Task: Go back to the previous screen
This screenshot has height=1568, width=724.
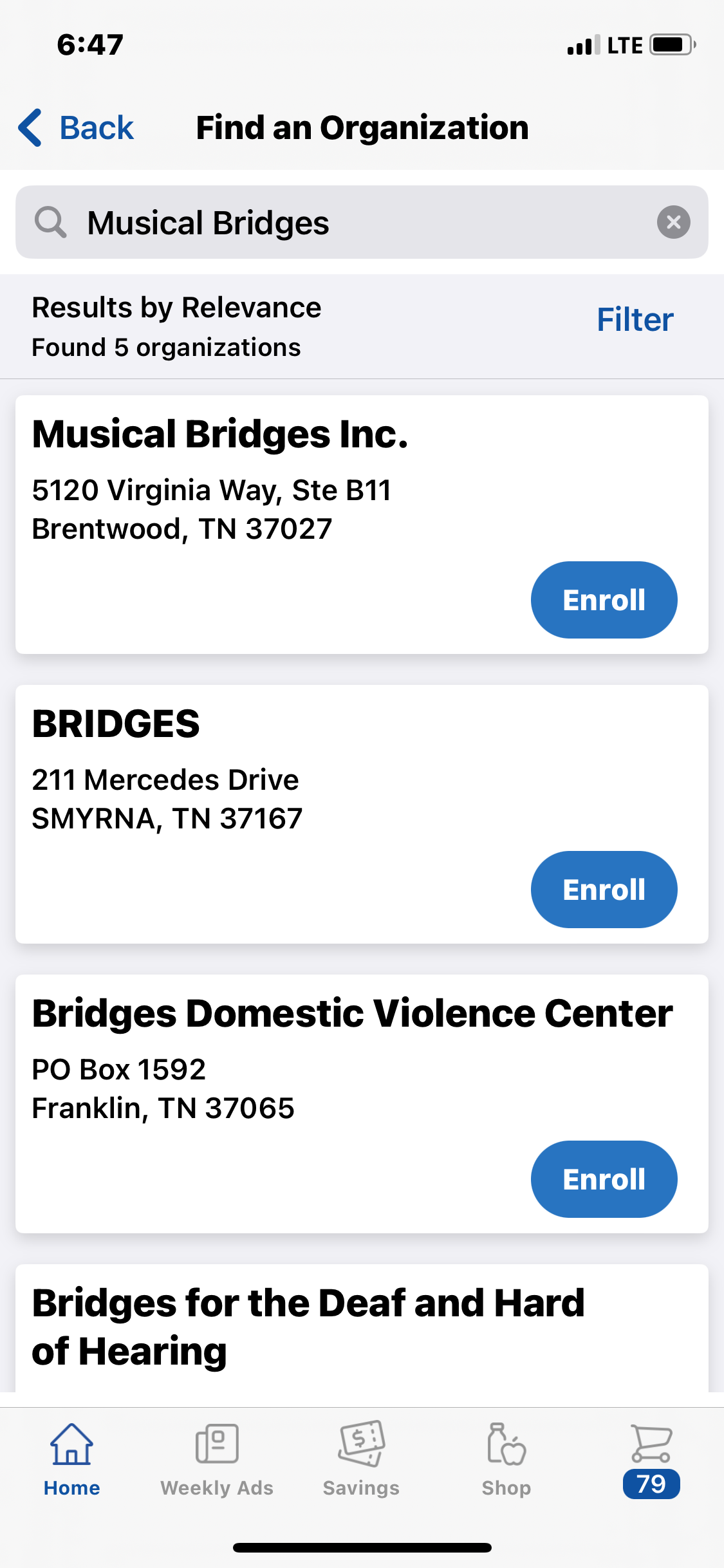Action: 76,127
